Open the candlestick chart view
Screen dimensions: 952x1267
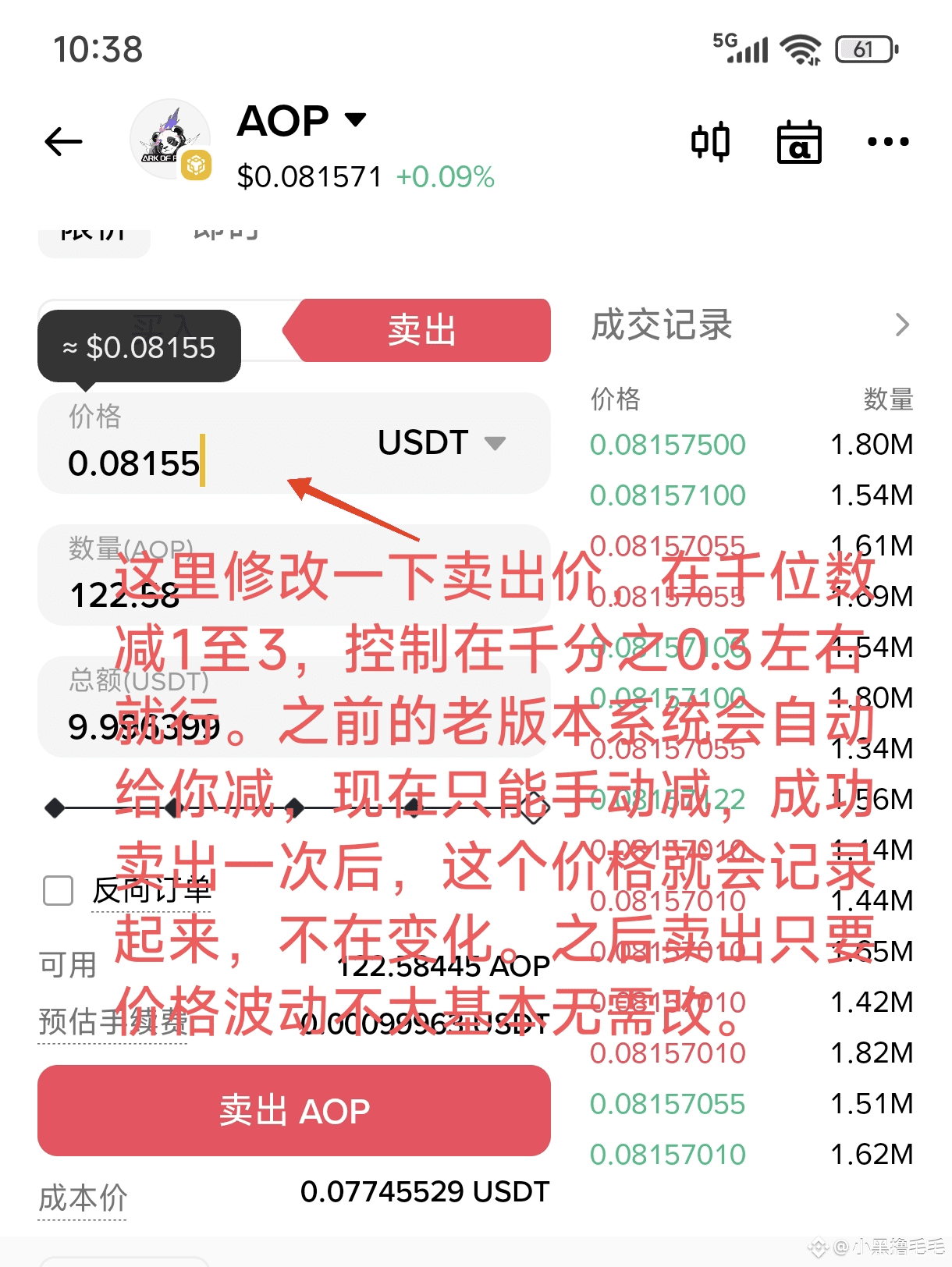[x=710, y=142]
